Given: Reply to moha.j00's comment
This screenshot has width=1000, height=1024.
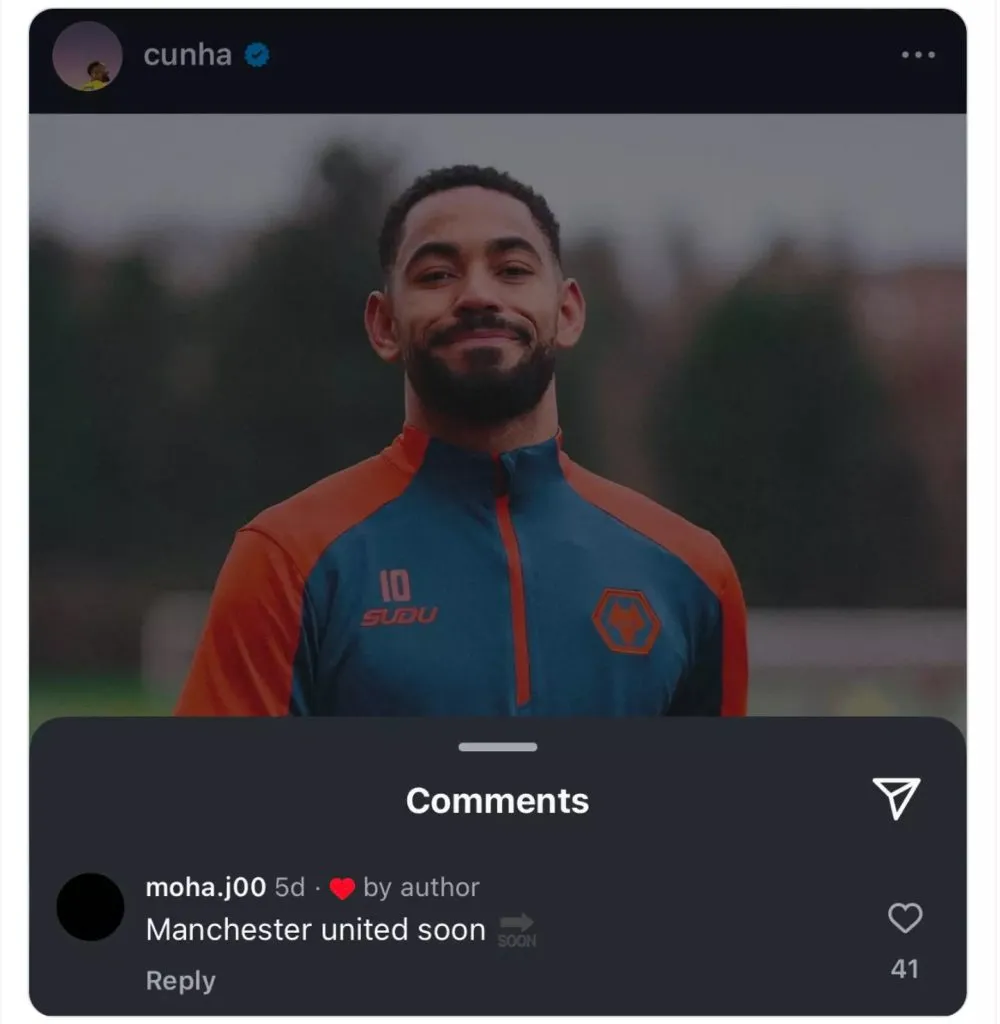Looking at the screenshot, I should [x=180, y=981].
